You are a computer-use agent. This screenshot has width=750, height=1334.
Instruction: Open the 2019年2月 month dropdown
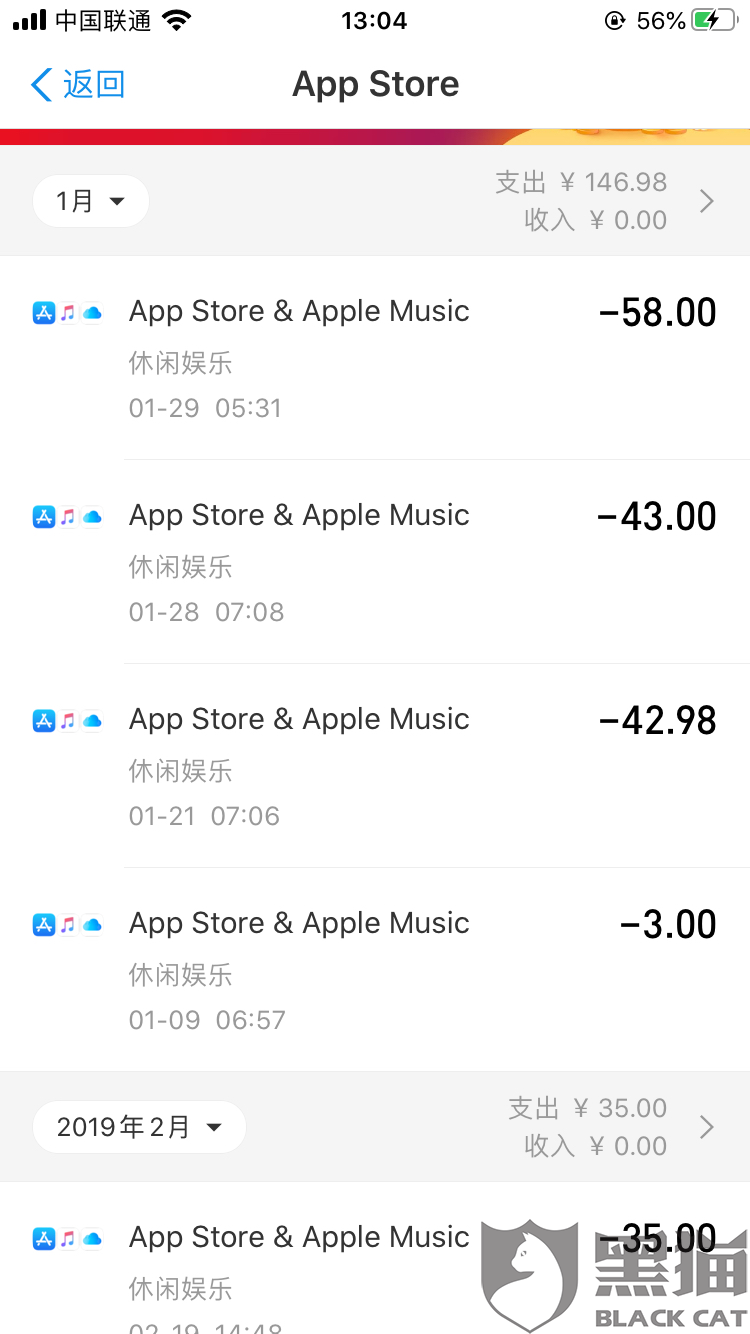coord(139,1128)
